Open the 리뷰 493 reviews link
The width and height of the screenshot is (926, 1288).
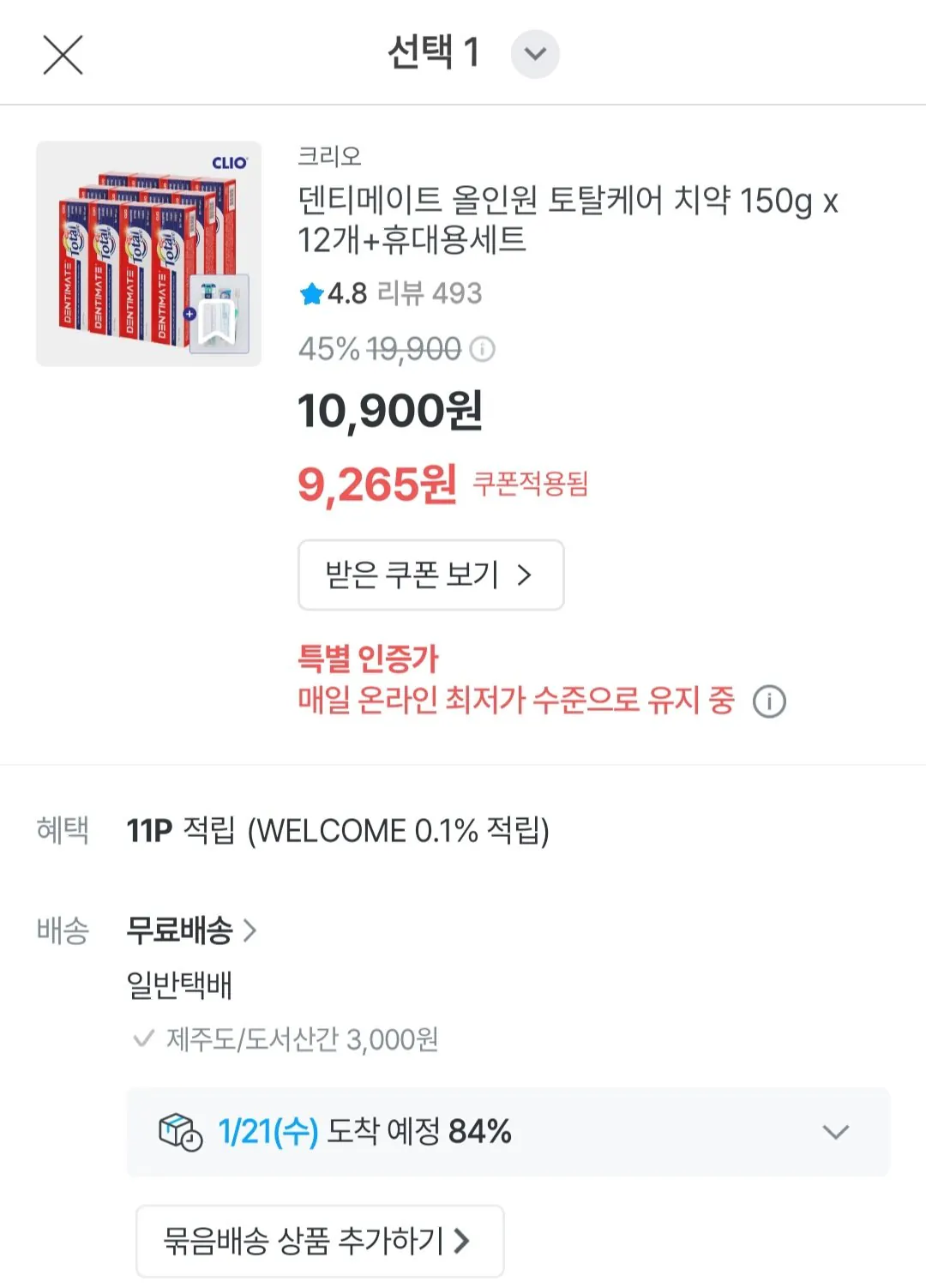click(428, 295)
